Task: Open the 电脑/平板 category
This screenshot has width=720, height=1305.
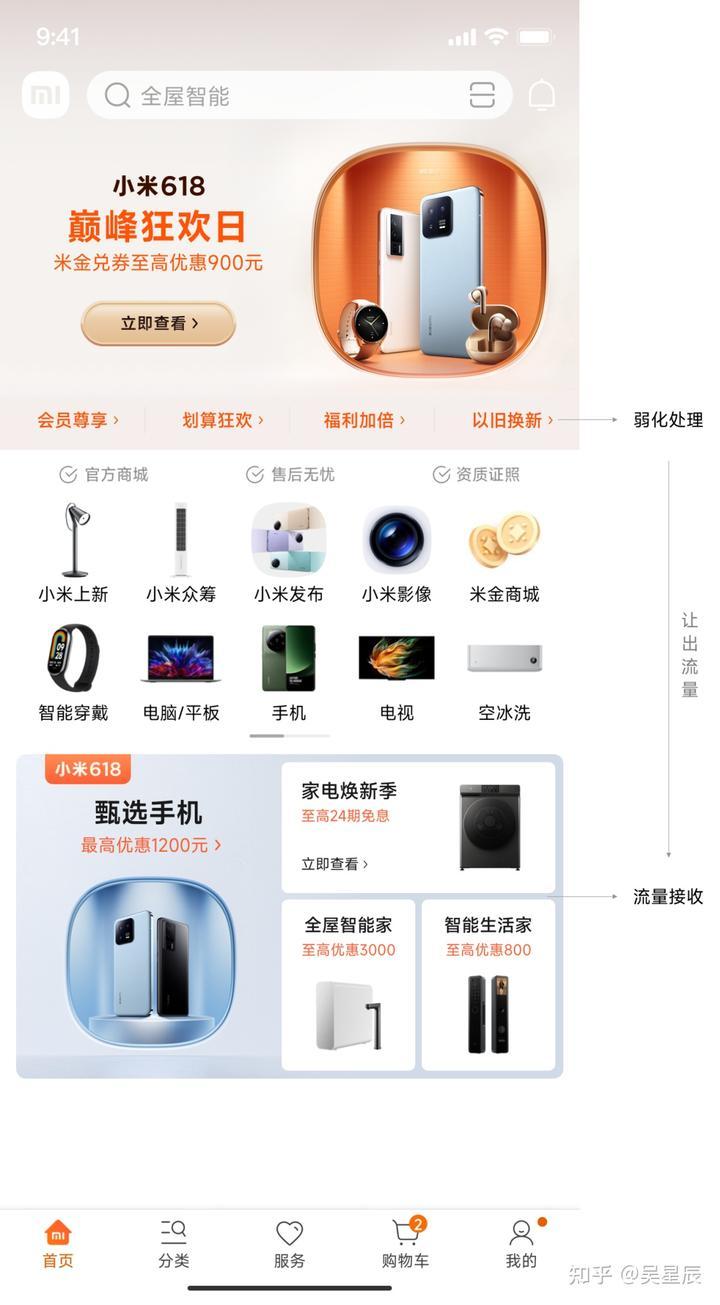Action: 181,672
